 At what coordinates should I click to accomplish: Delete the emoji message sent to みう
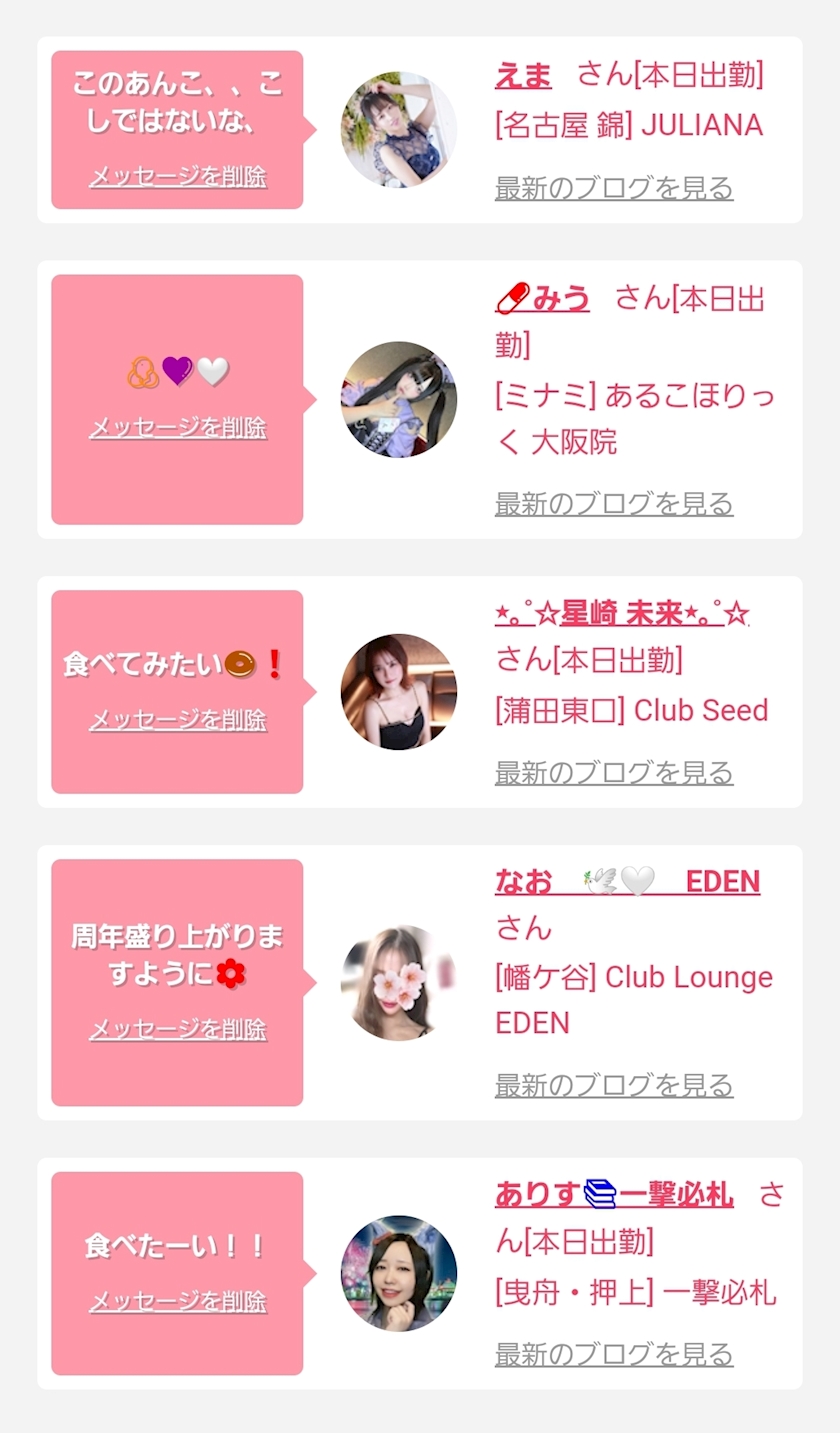178,428
